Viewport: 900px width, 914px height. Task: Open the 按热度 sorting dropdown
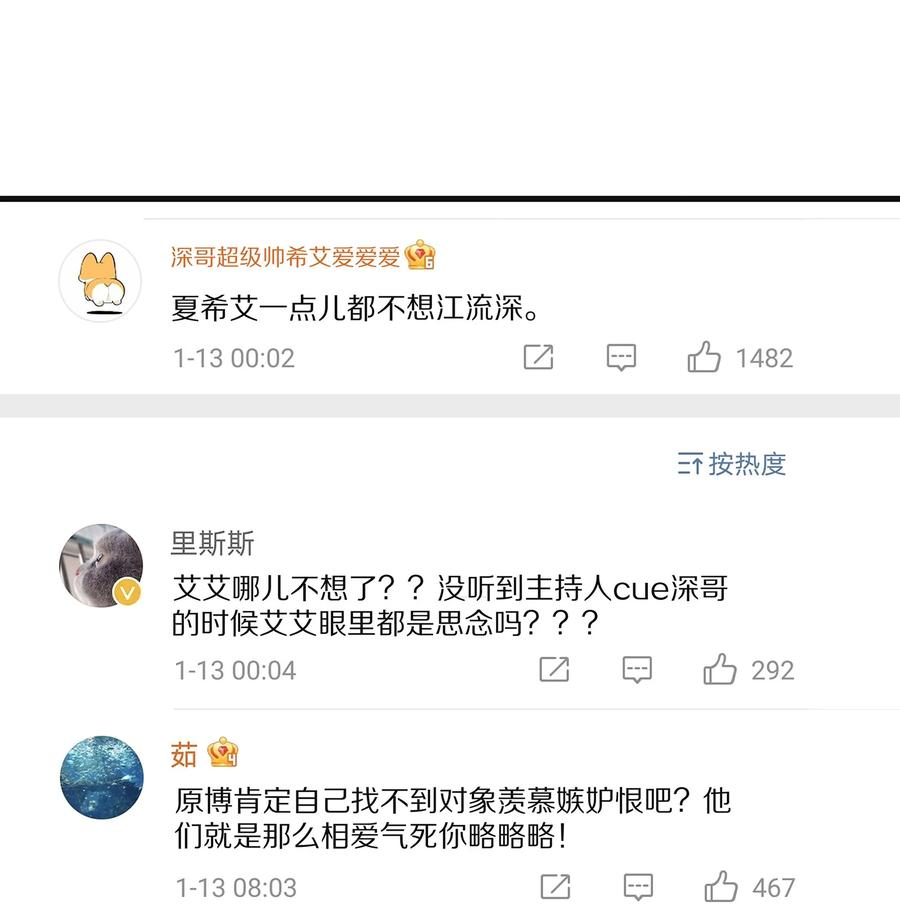click(746, 463)
